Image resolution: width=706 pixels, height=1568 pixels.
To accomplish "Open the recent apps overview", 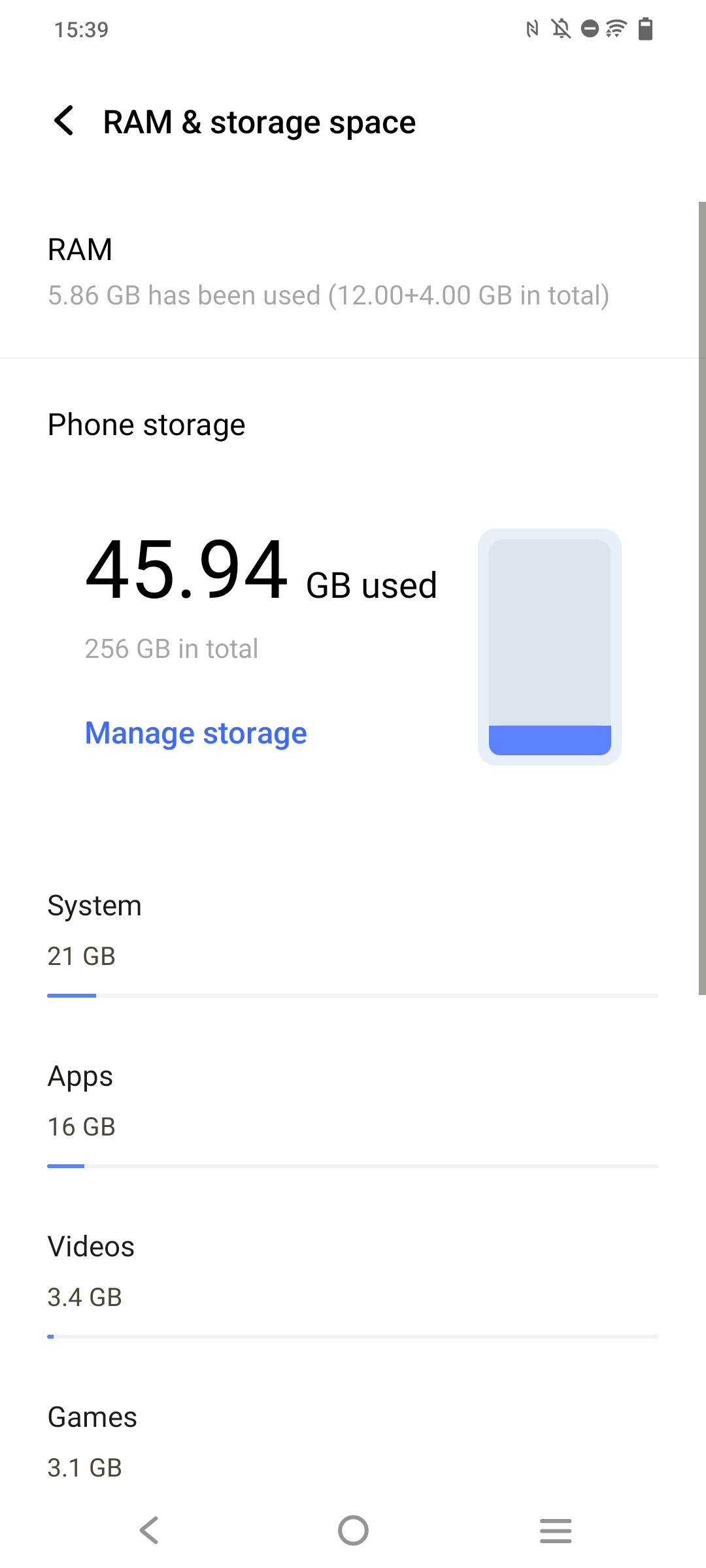I will [x=556, y=1531].
